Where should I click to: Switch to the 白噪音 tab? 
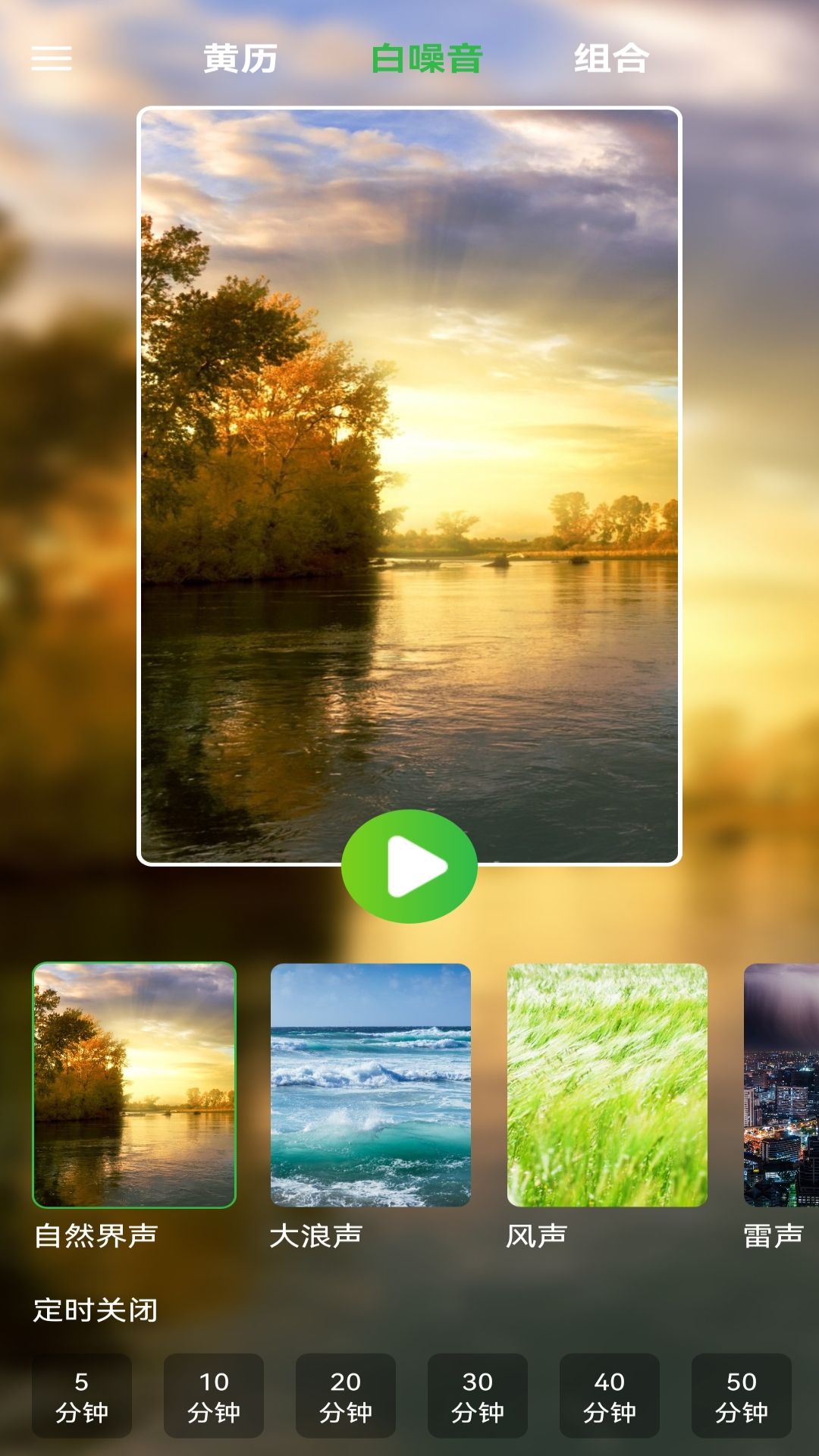tap(427, 58)
